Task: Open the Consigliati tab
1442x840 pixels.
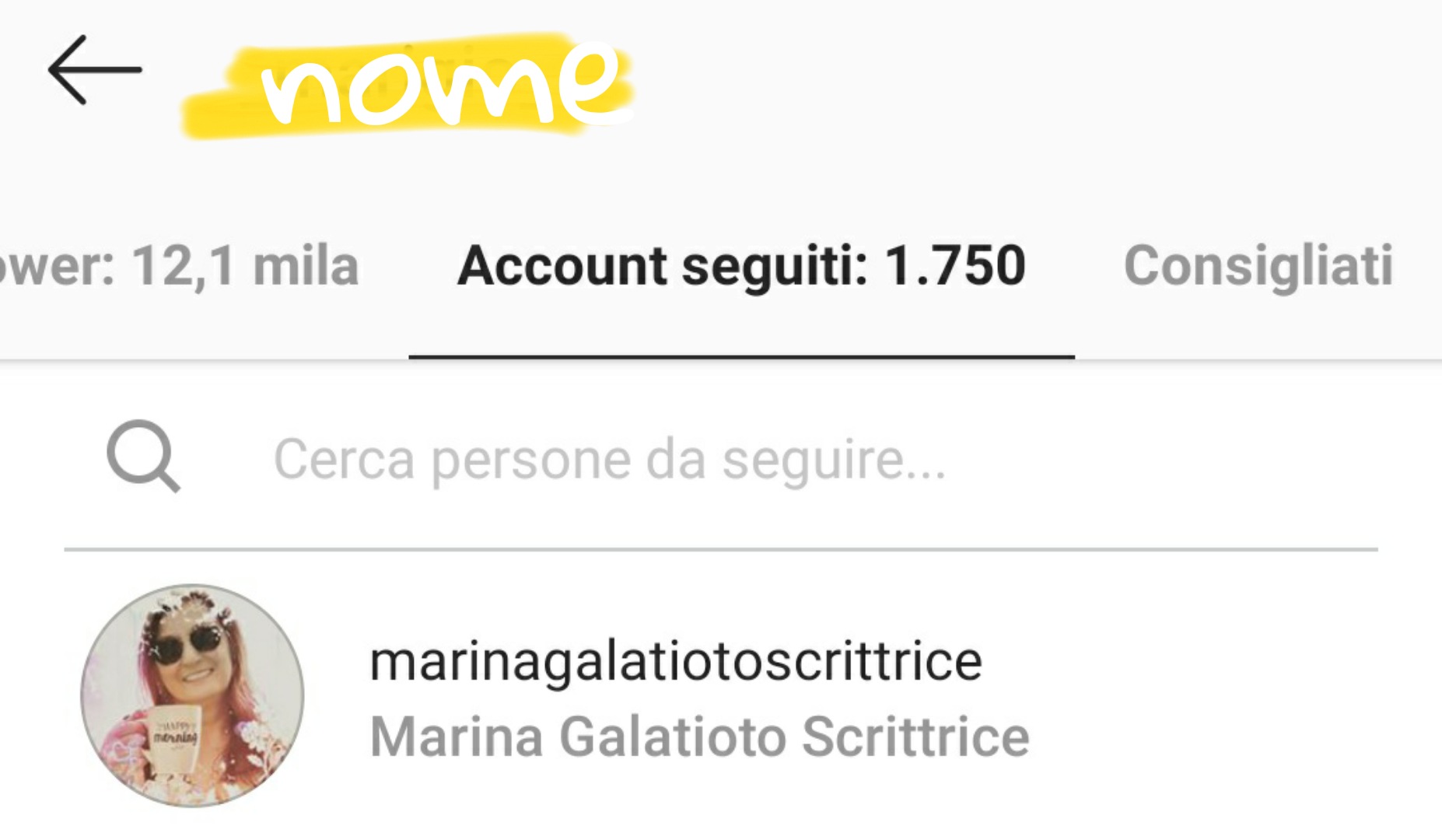Action: point(1258,266)
